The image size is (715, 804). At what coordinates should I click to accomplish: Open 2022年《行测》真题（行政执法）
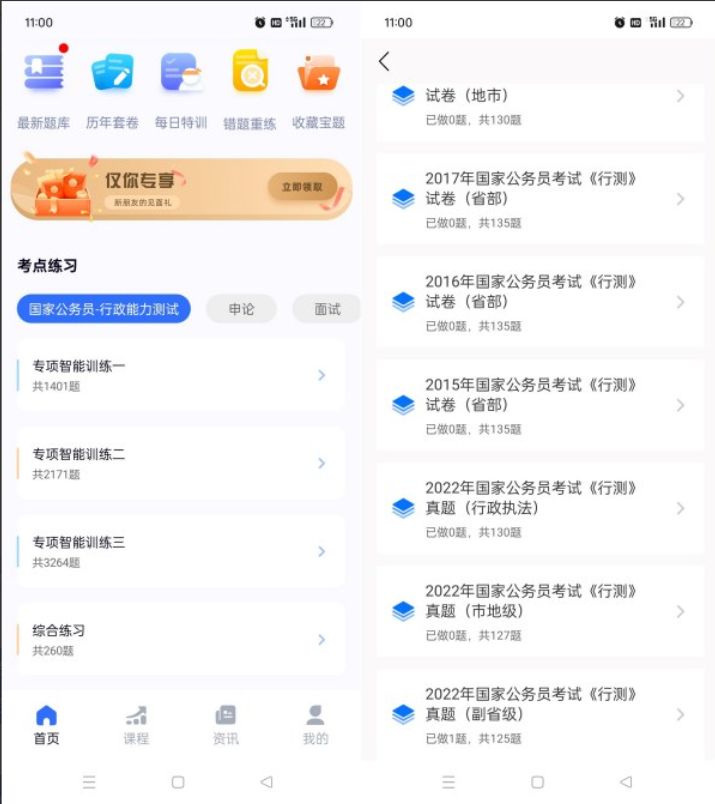540,508
